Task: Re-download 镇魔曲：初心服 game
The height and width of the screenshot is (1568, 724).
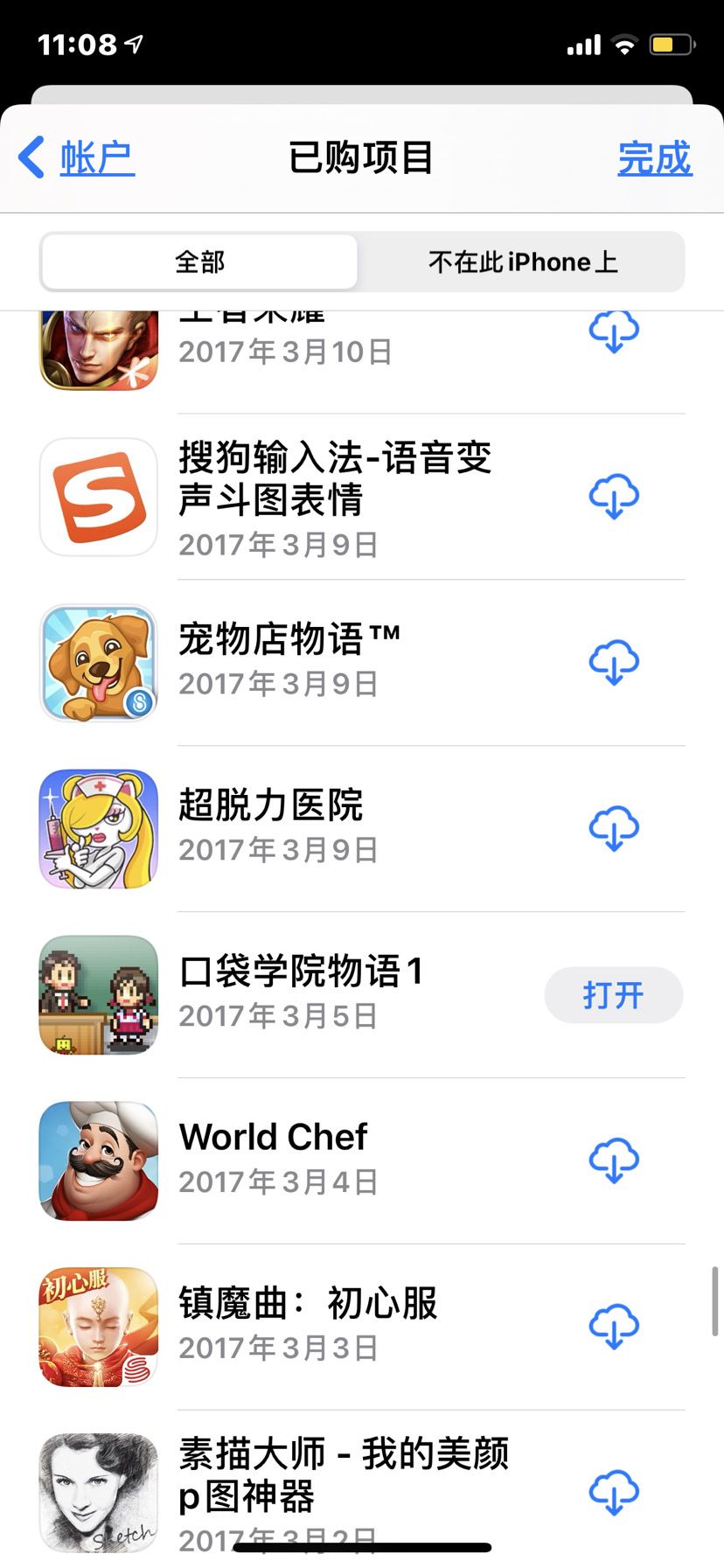Action: (x=614, y=1328)
